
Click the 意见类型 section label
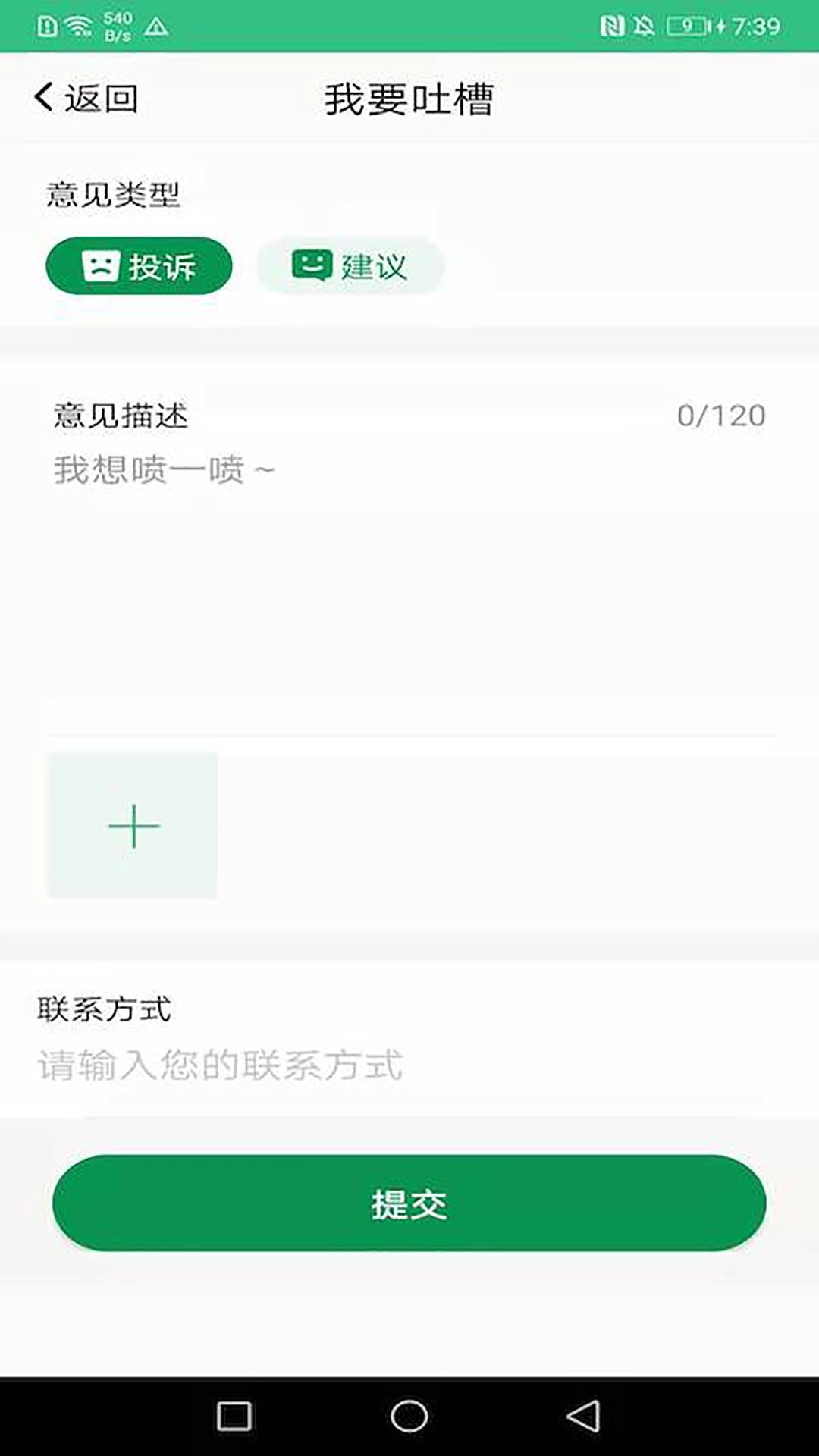coord(112,192)
